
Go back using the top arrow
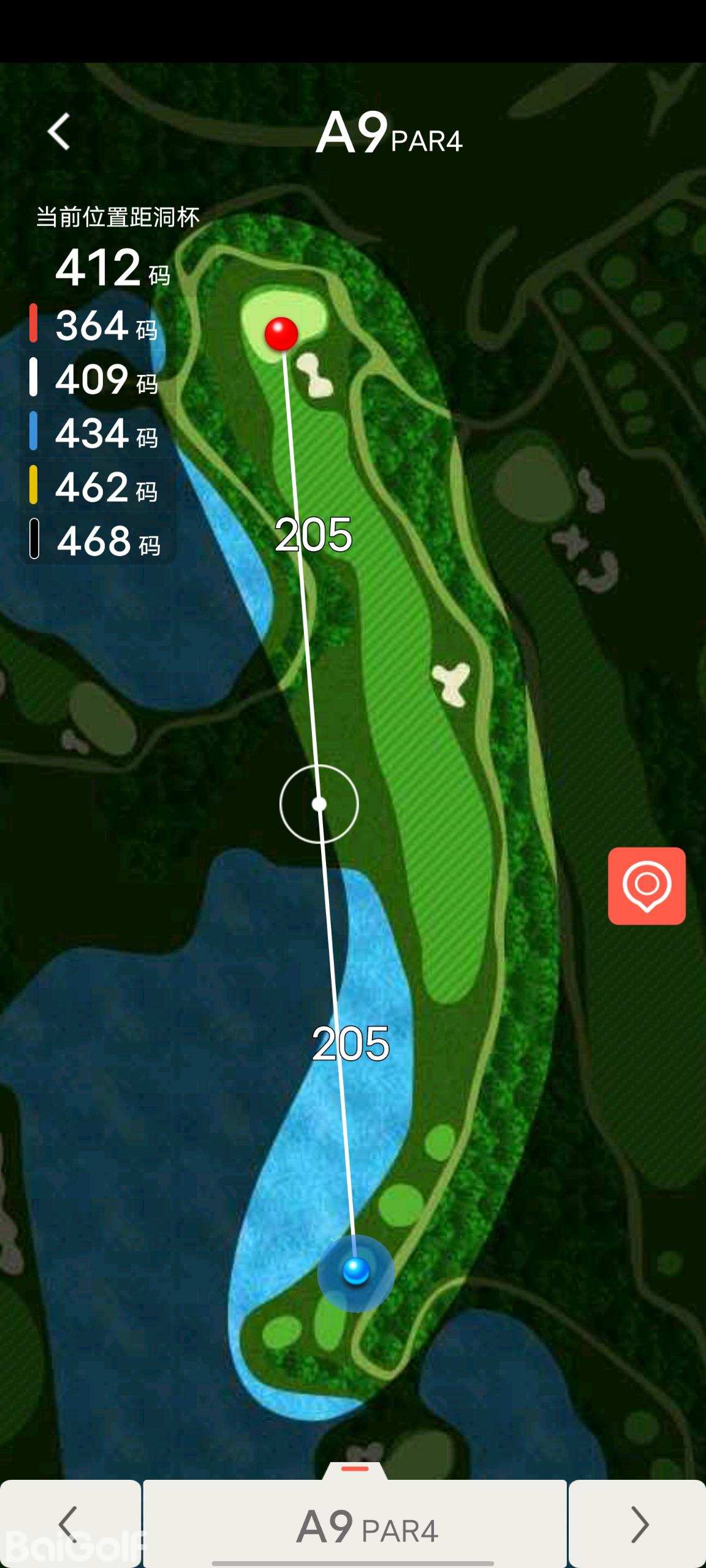coord(59,132)
